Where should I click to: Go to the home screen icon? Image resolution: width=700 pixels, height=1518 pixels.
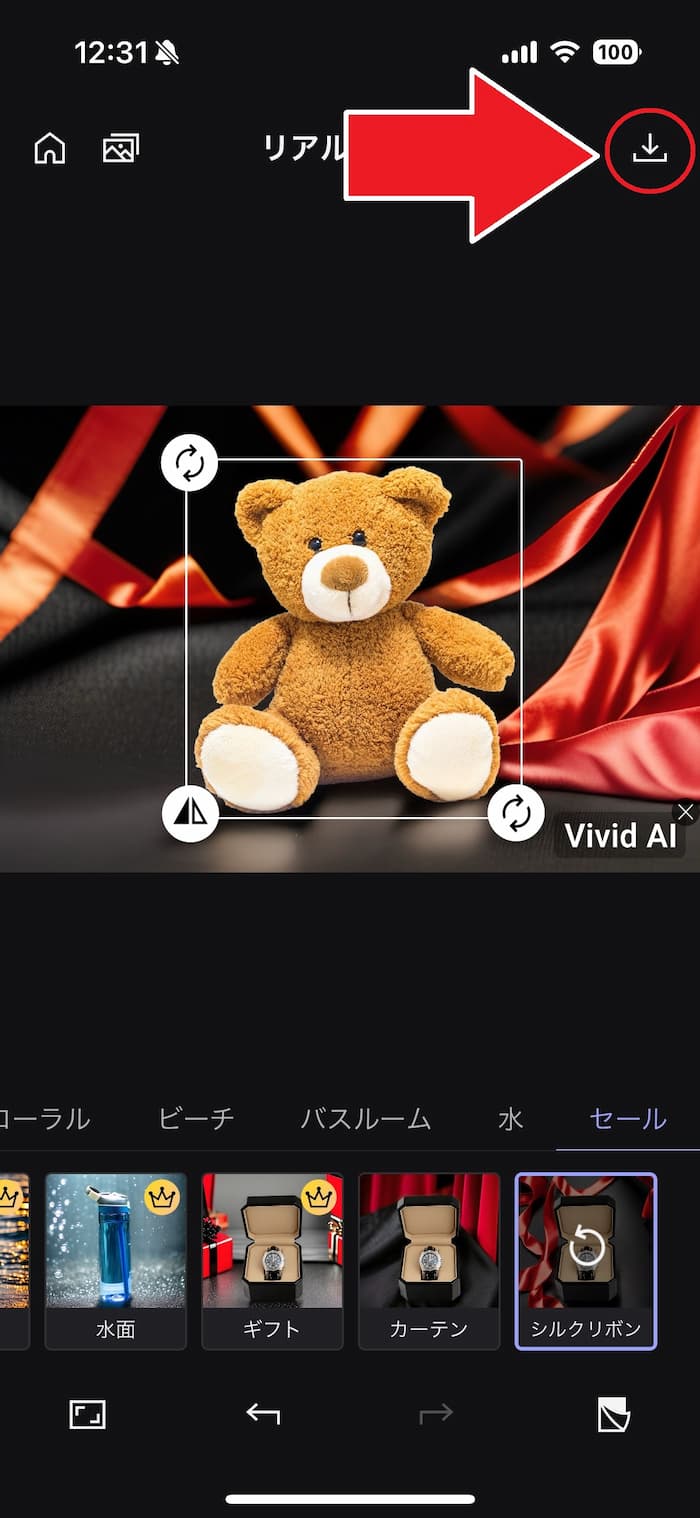point(49,149)
